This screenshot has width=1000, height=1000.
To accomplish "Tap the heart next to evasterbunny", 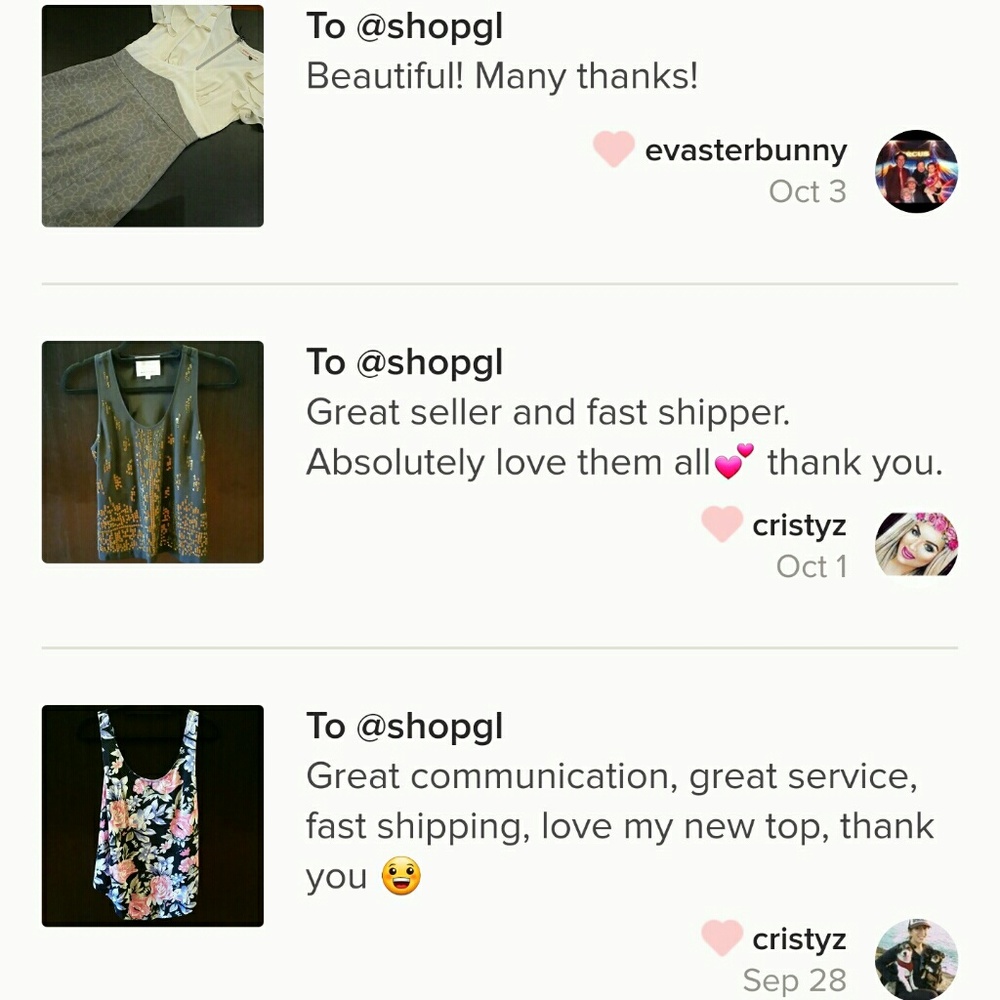I will click(613, 150).
